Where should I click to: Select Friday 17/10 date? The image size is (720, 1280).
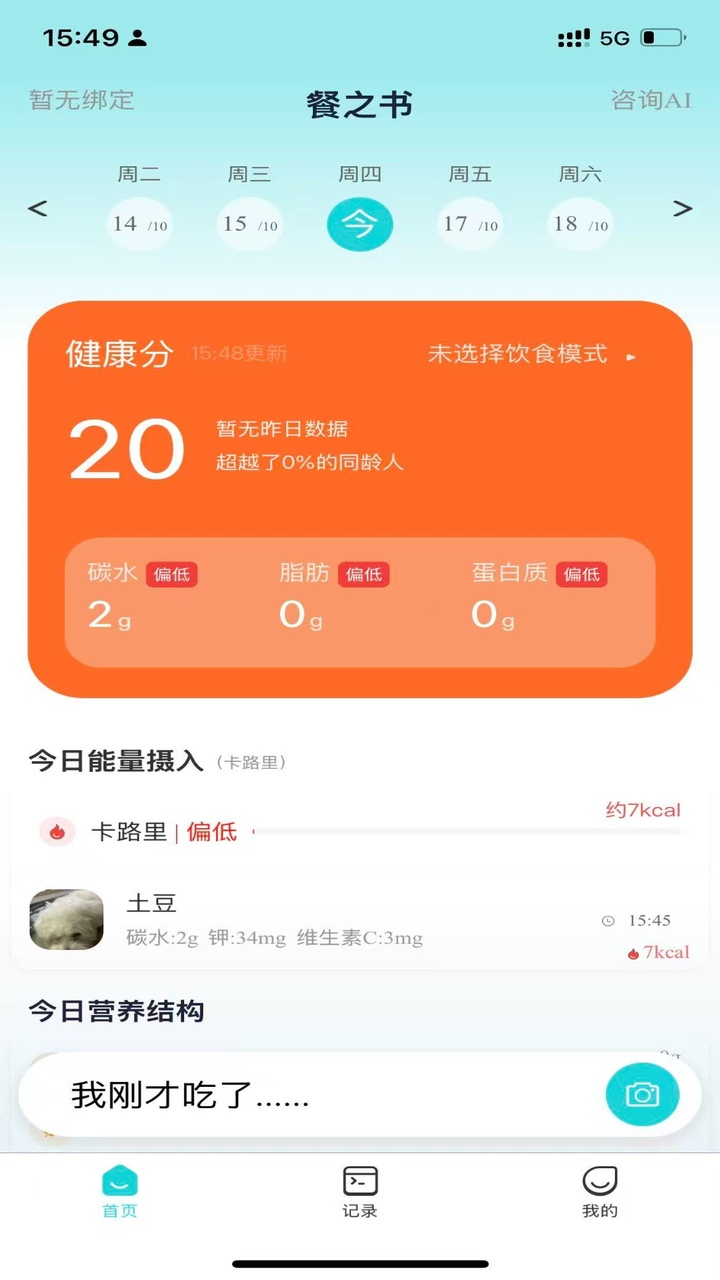[470, 223]
